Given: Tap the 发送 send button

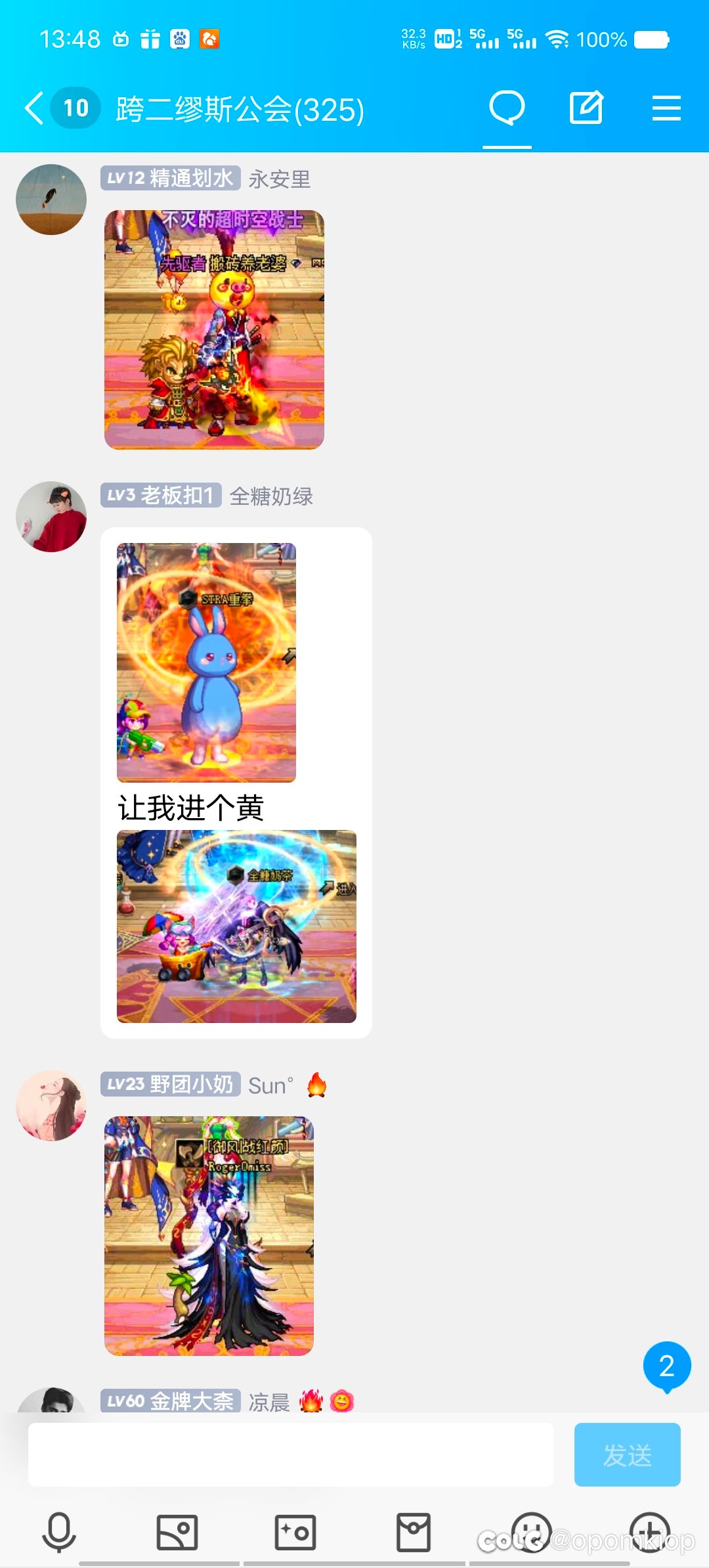Looking at the screenshot, I should point(628,1455).
